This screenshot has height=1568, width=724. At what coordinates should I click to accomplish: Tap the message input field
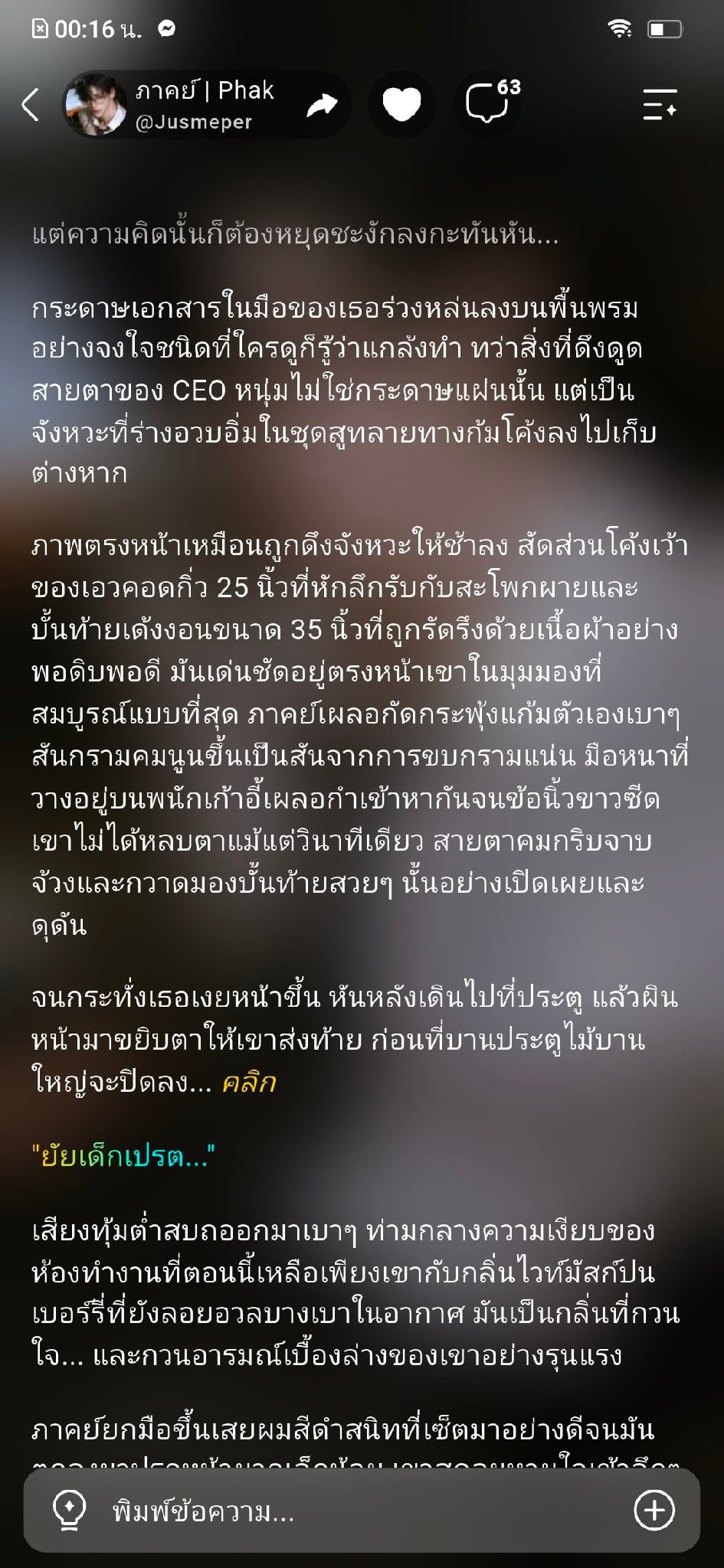coord(362,1511)
